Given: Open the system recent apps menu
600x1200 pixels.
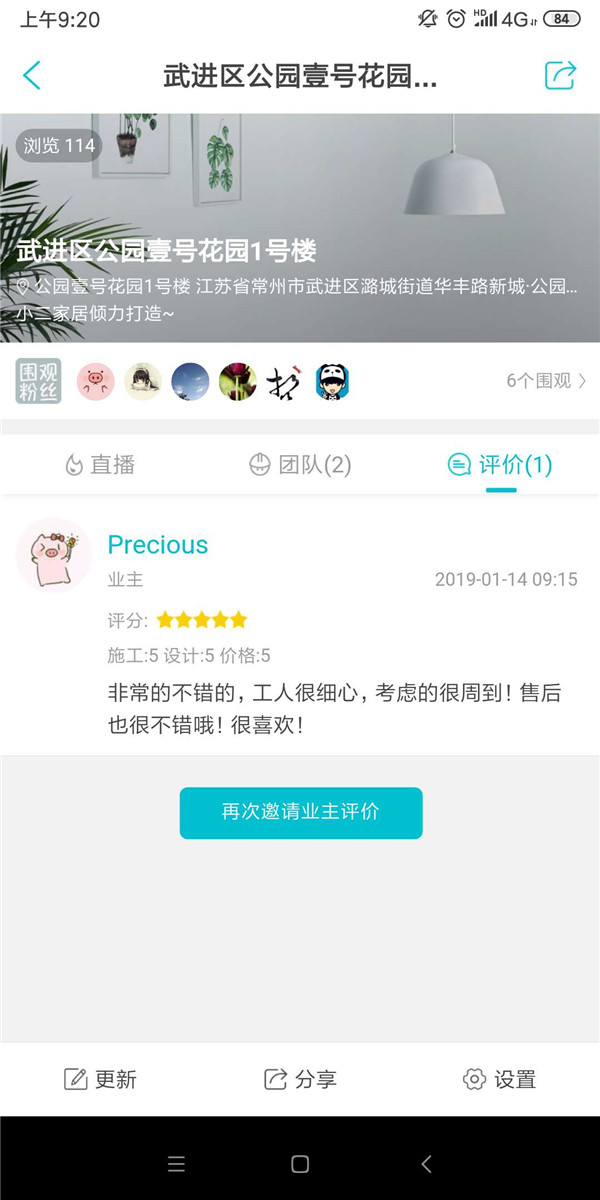Looking at the screenshot, I should pos(176,1163).
